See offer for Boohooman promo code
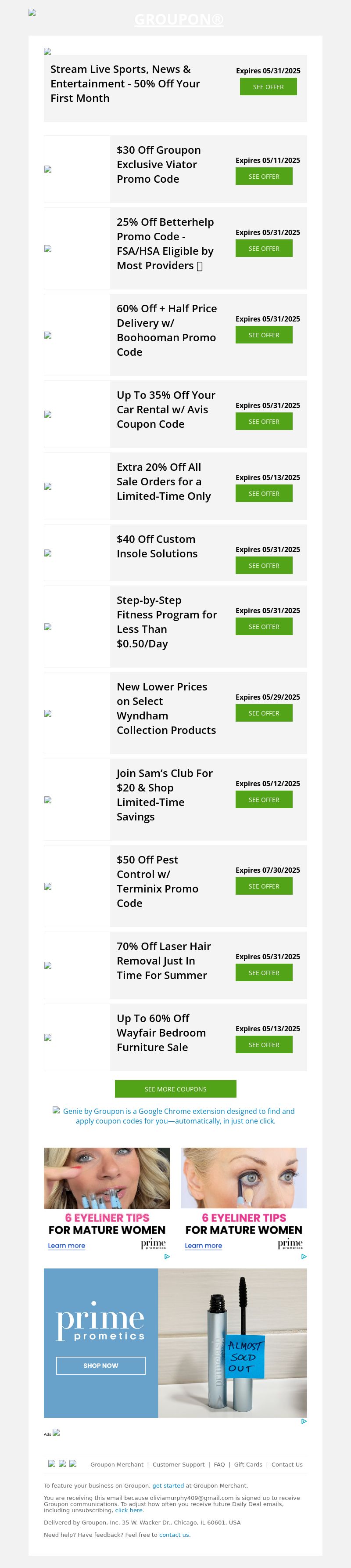Image resolution: width=351 pixels, height=1568 pixels. tap(263, 335)
